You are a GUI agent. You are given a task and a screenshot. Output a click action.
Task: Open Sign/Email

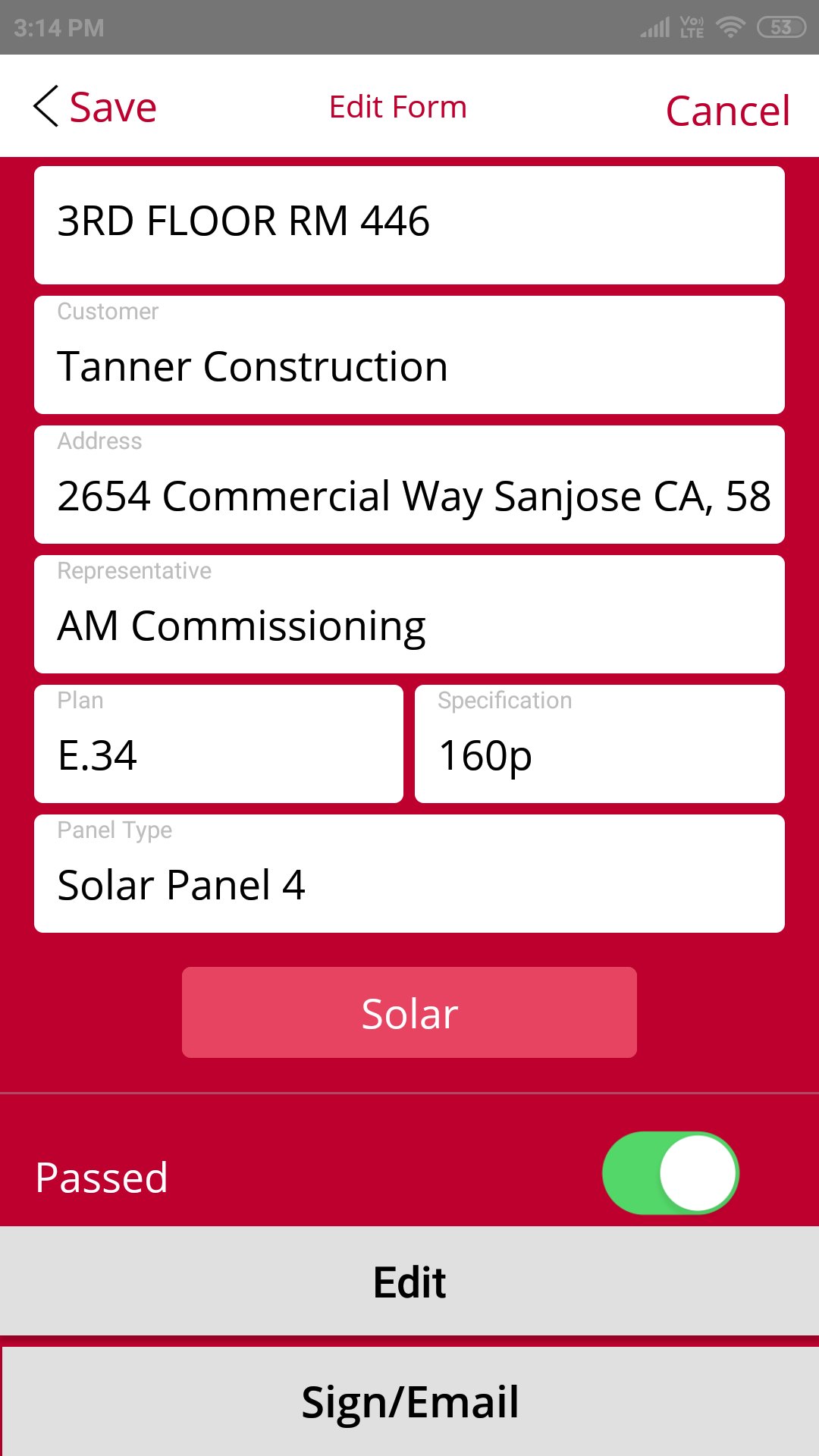[409, 1401]
